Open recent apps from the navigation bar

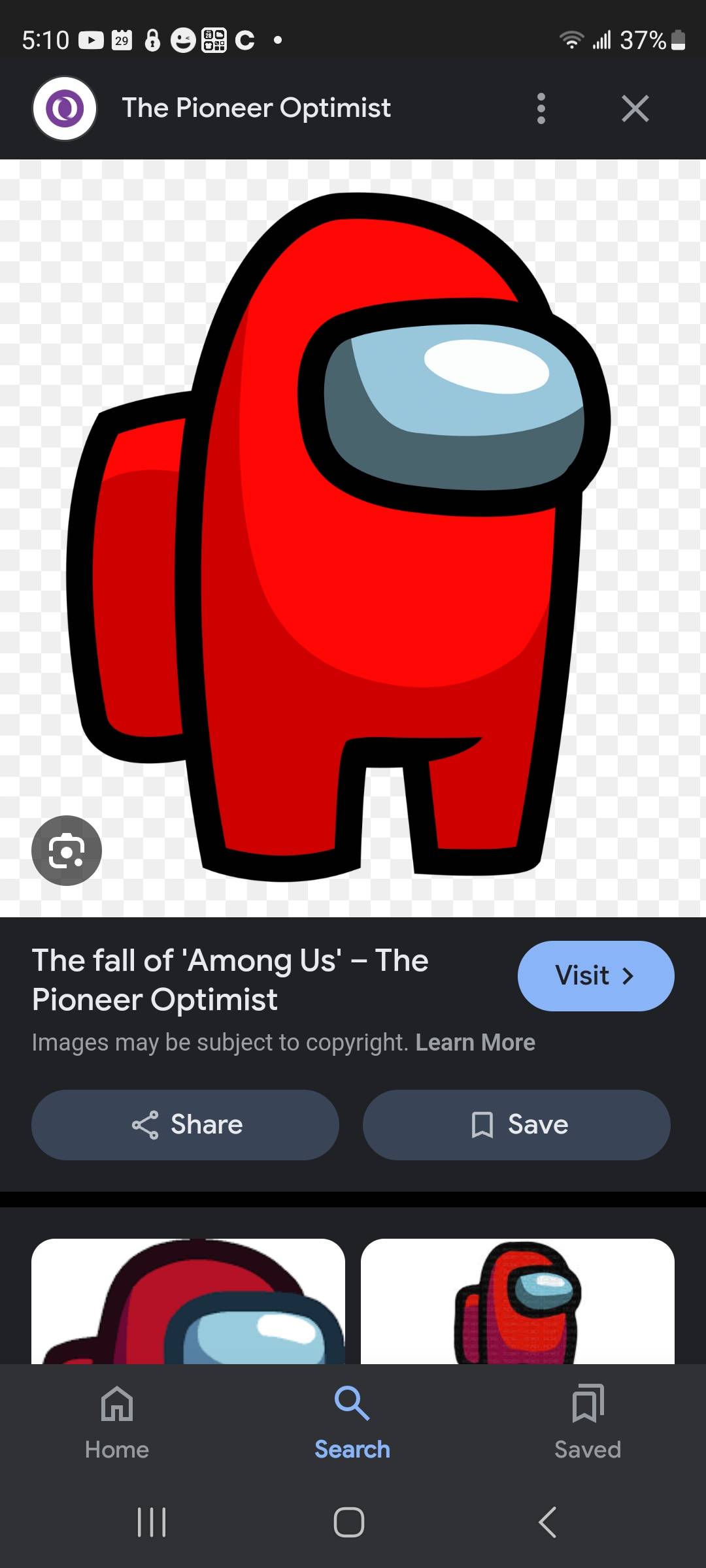[x=152, y=1522]
